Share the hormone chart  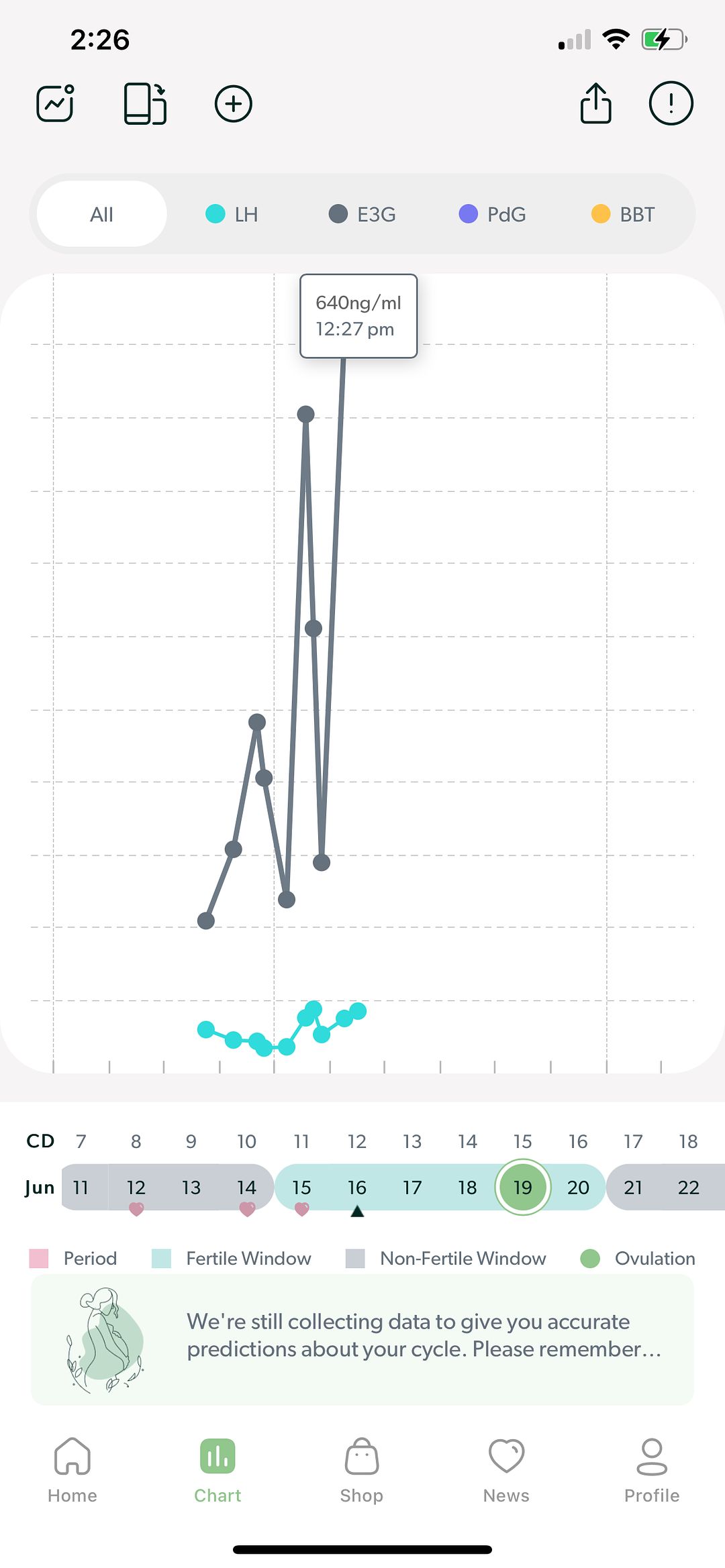pyautogui.click(x=596, y=103)
